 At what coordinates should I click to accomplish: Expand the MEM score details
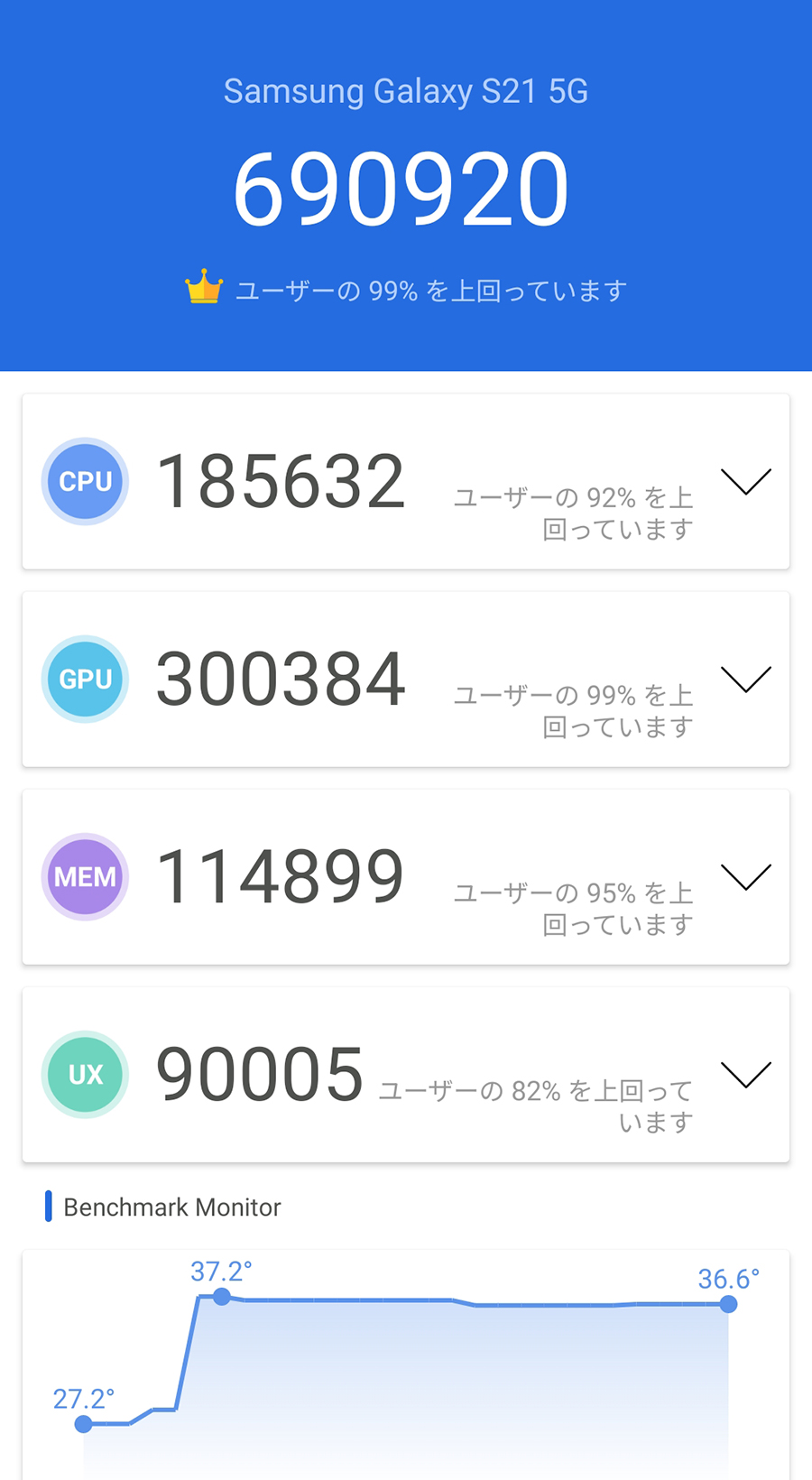point(746,877)
